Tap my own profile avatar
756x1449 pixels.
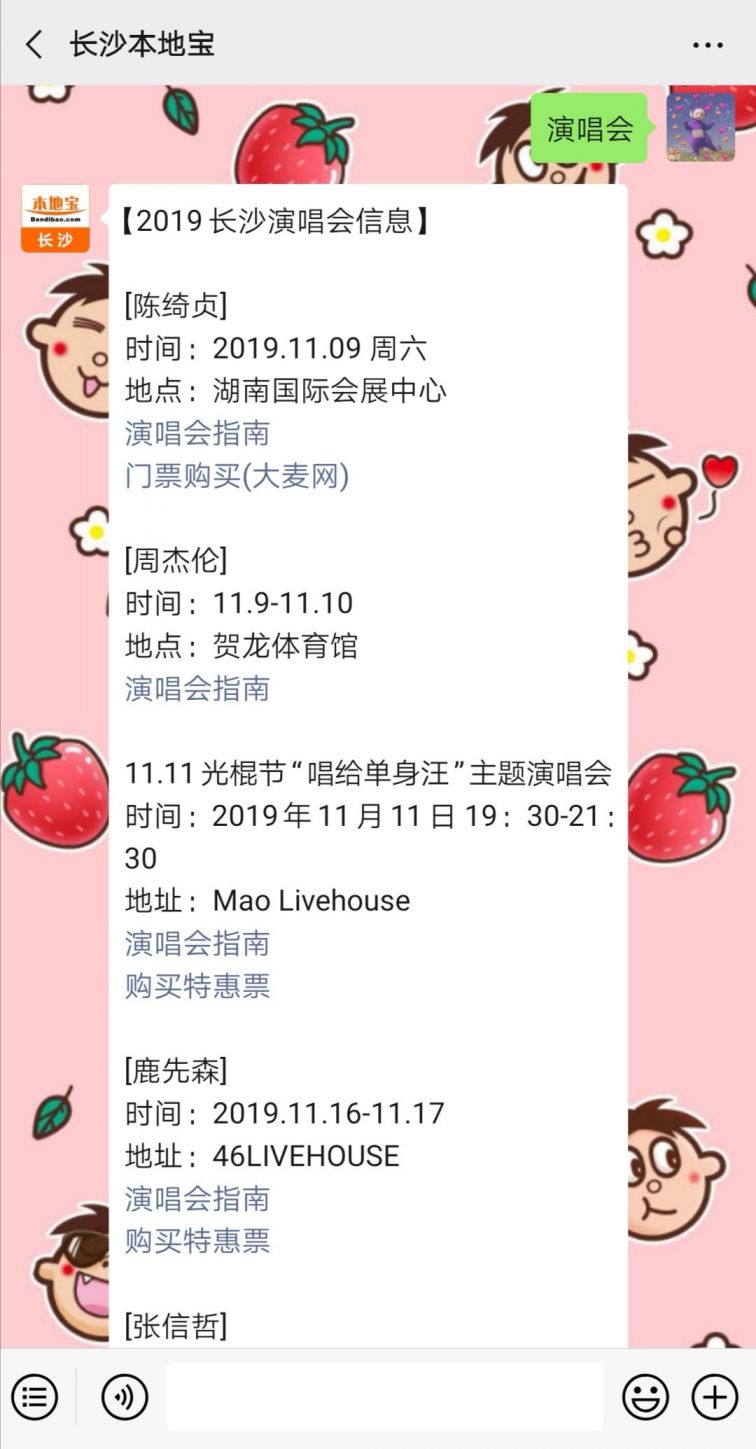click(700, 128)
